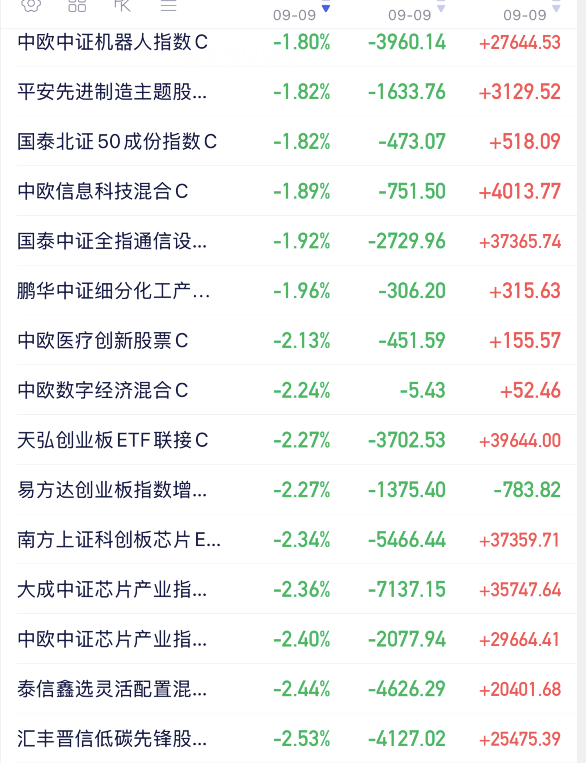Image resolution: width=586 pixels, height=763 pixels.
Task: Sort by the daily percent change column
Action: click(x=301, y=12)
